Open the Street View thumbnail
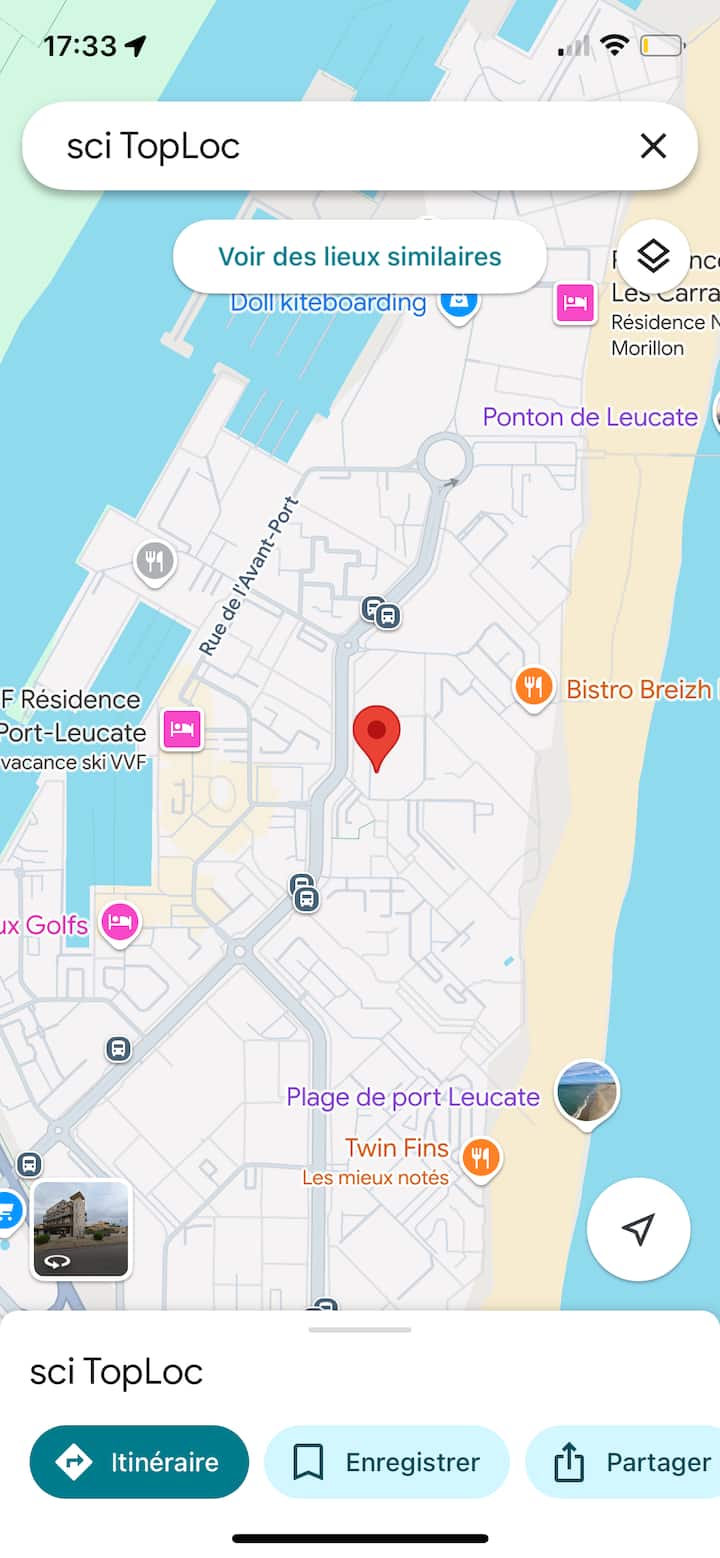The width and height of the screenshot is (720, 1558). 81,1229
